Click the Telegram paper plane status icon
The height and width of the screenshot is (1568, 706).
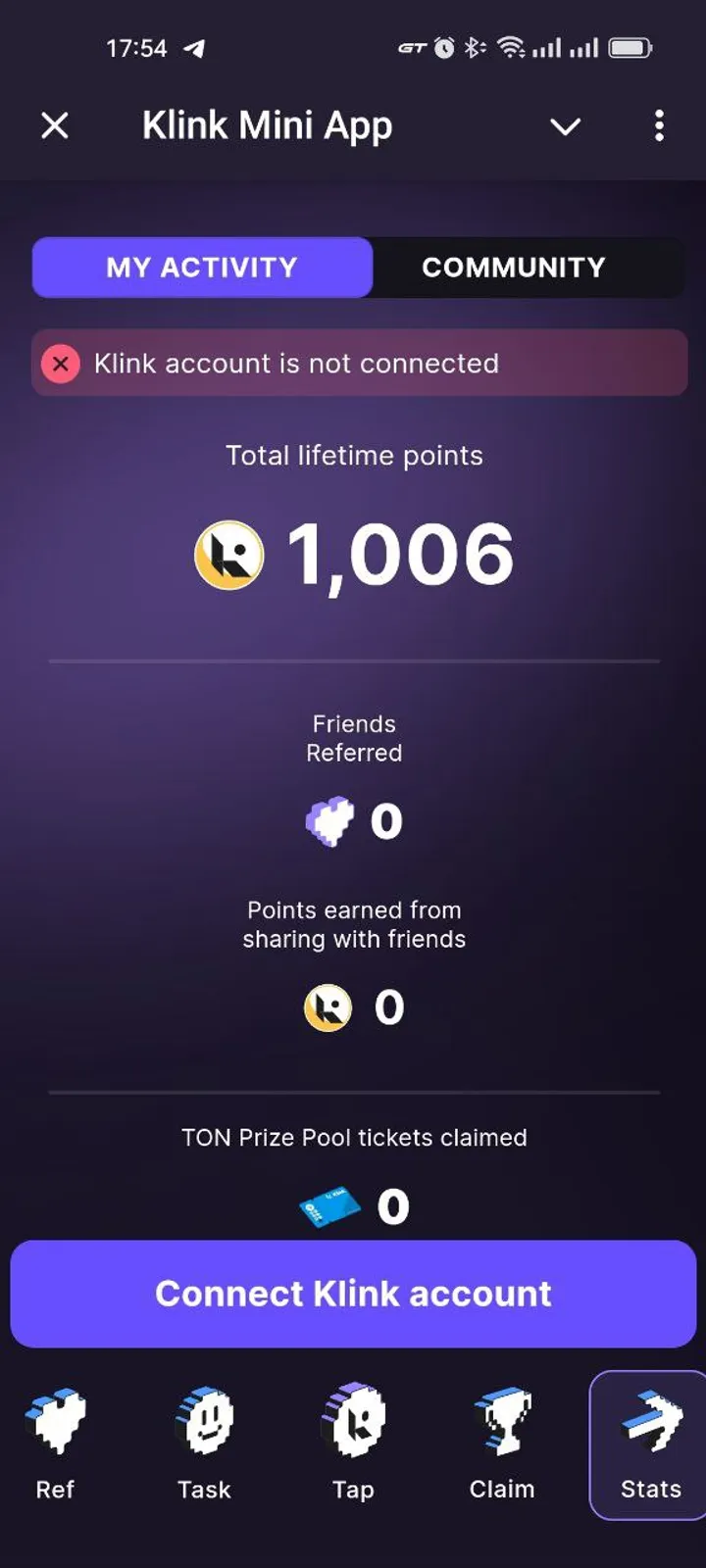[x=192, y=47]
